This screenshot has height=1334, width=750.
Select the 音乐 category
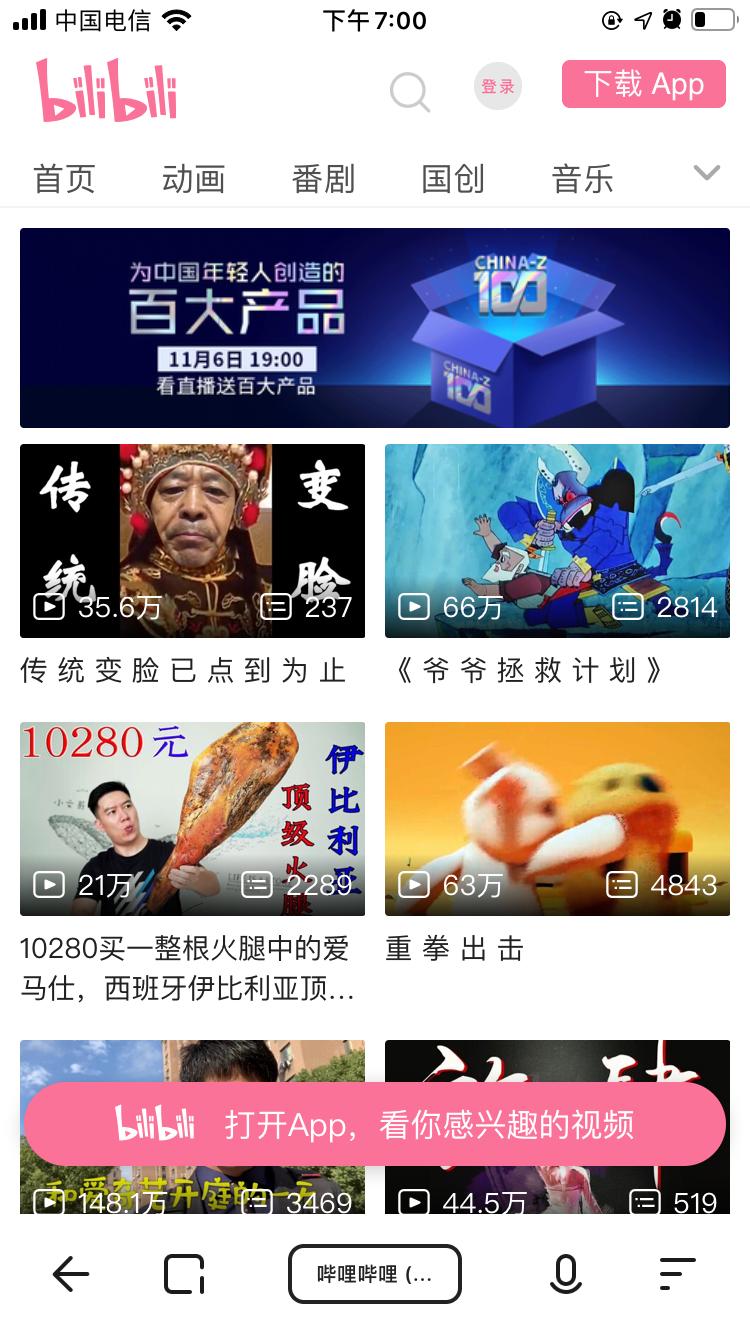(582, 178)
